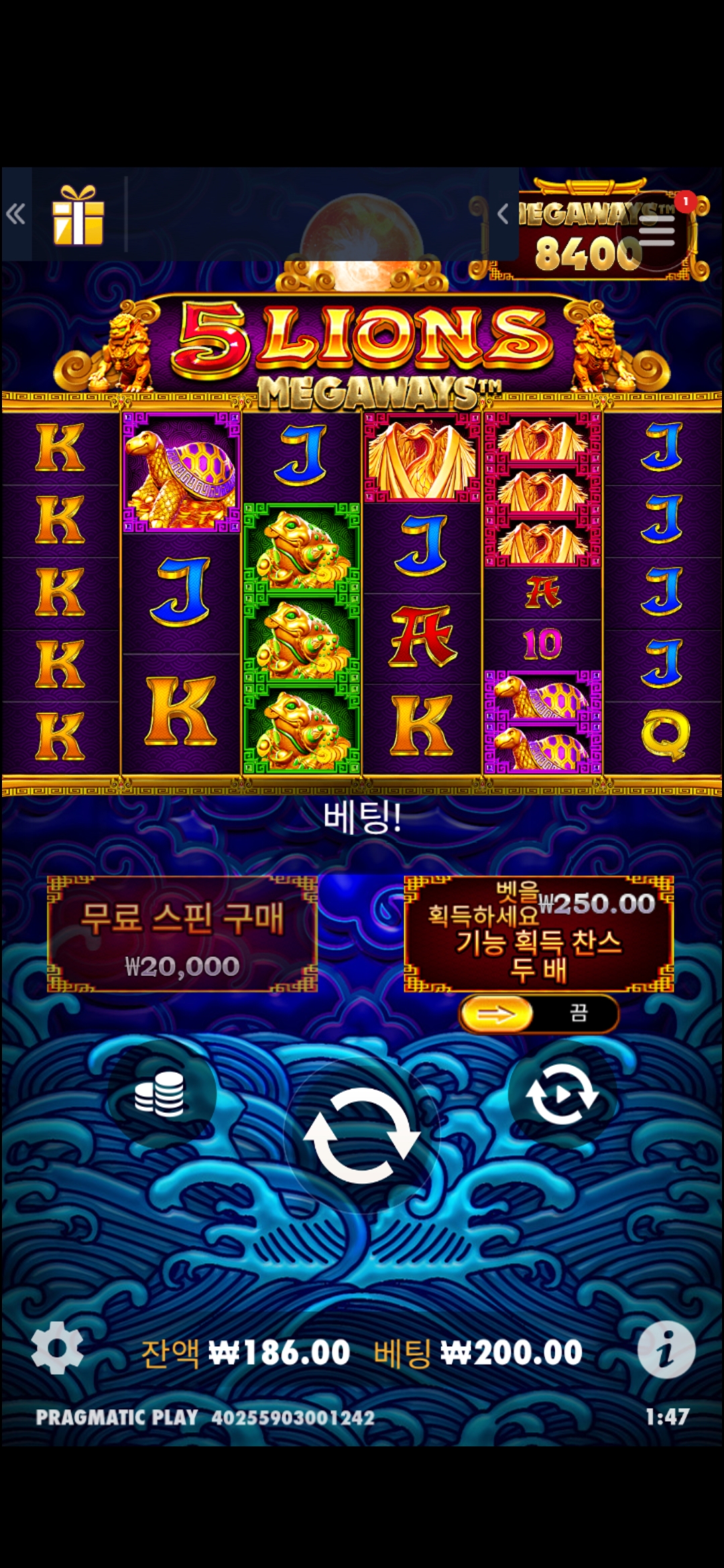Toggle the double chance ante bet switch
Image resolution: width=724 pixels, height=1568 pixels.
538,1015
